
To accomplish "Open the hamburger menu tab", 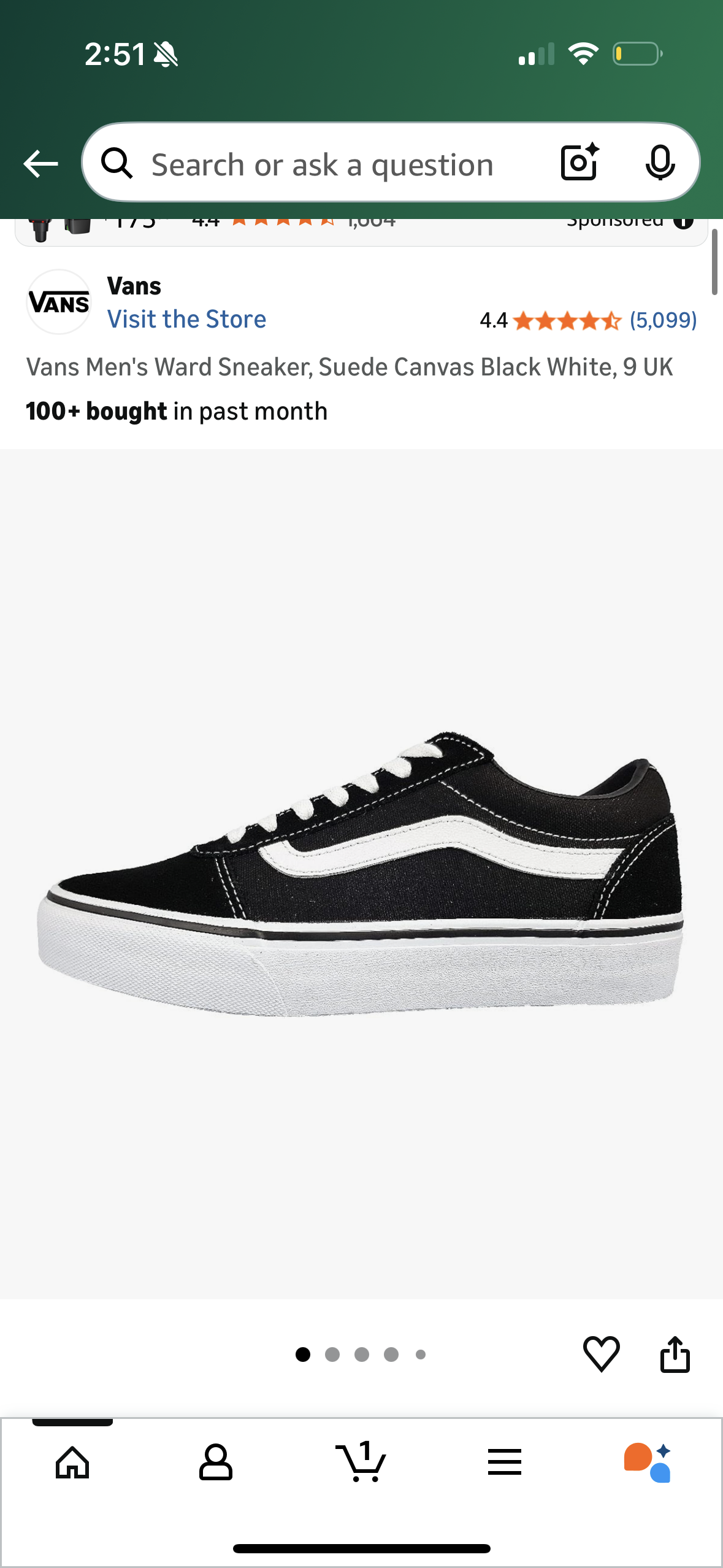I will (504, 1462).
